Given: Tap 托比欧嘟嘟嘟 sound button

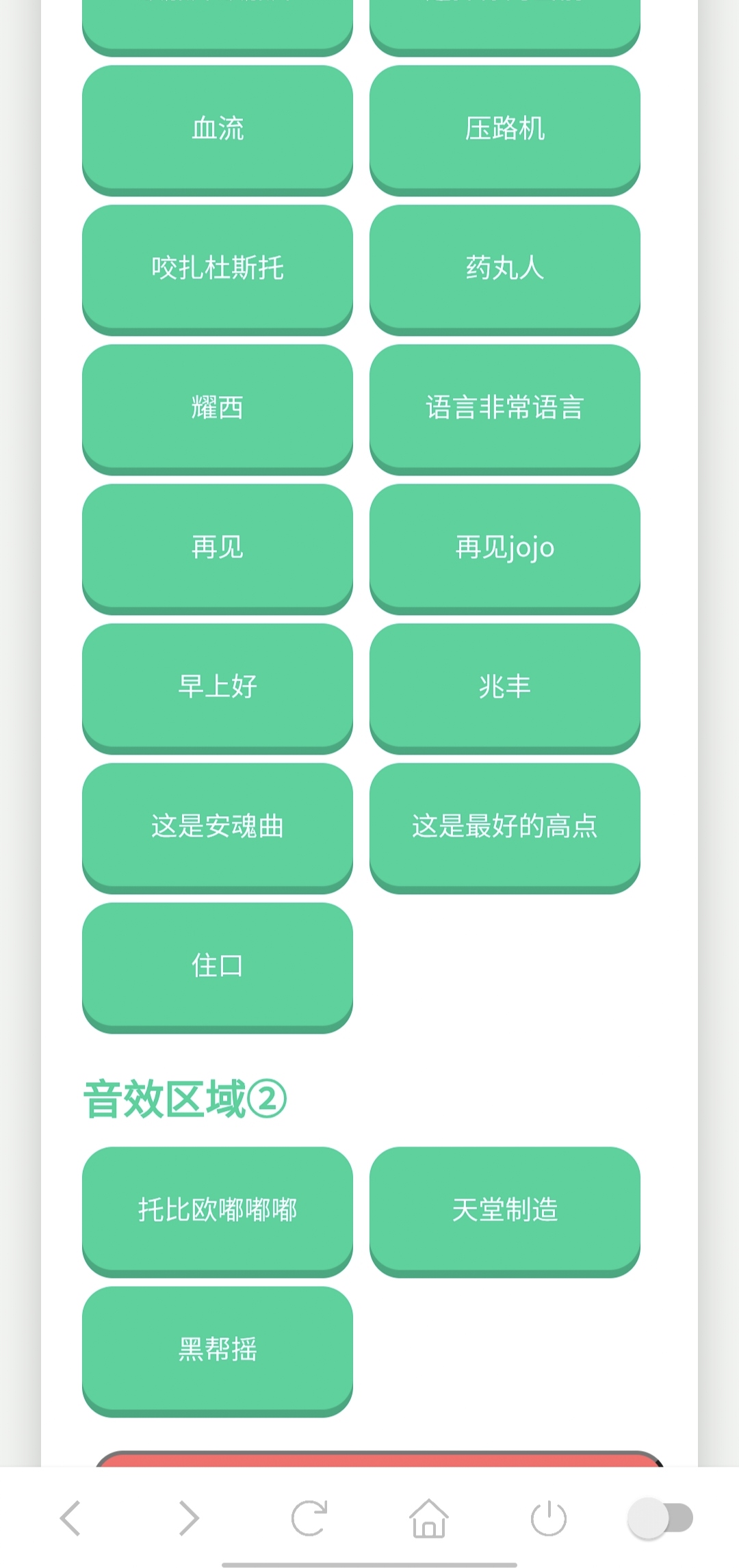Looking at the screenshot, I should pyautogui.click(x=218, y=1210).
